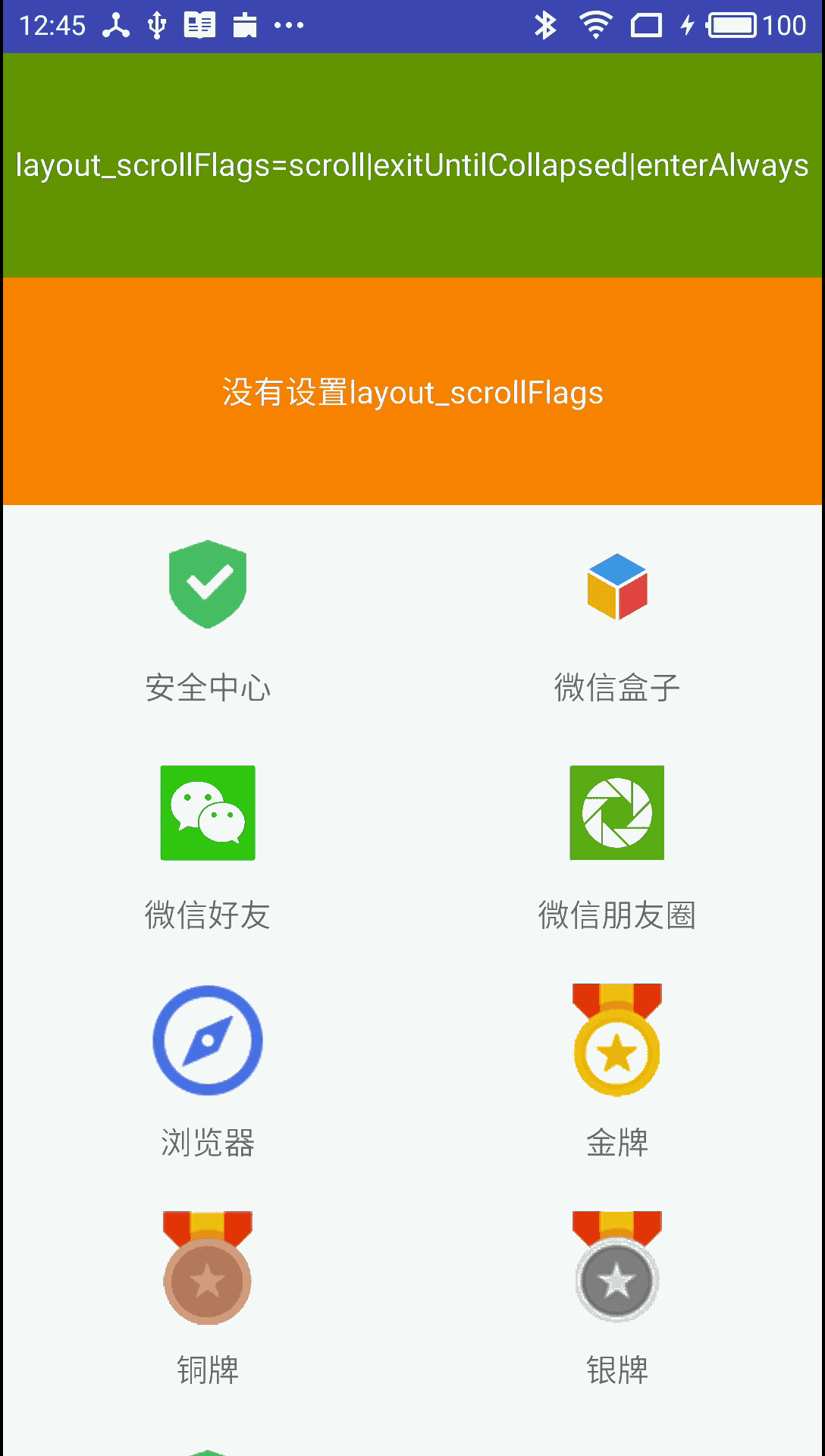Tap the 微信好友 WeChat friends icon
Screen dimensions: 825x1456
tap(208, 813)
